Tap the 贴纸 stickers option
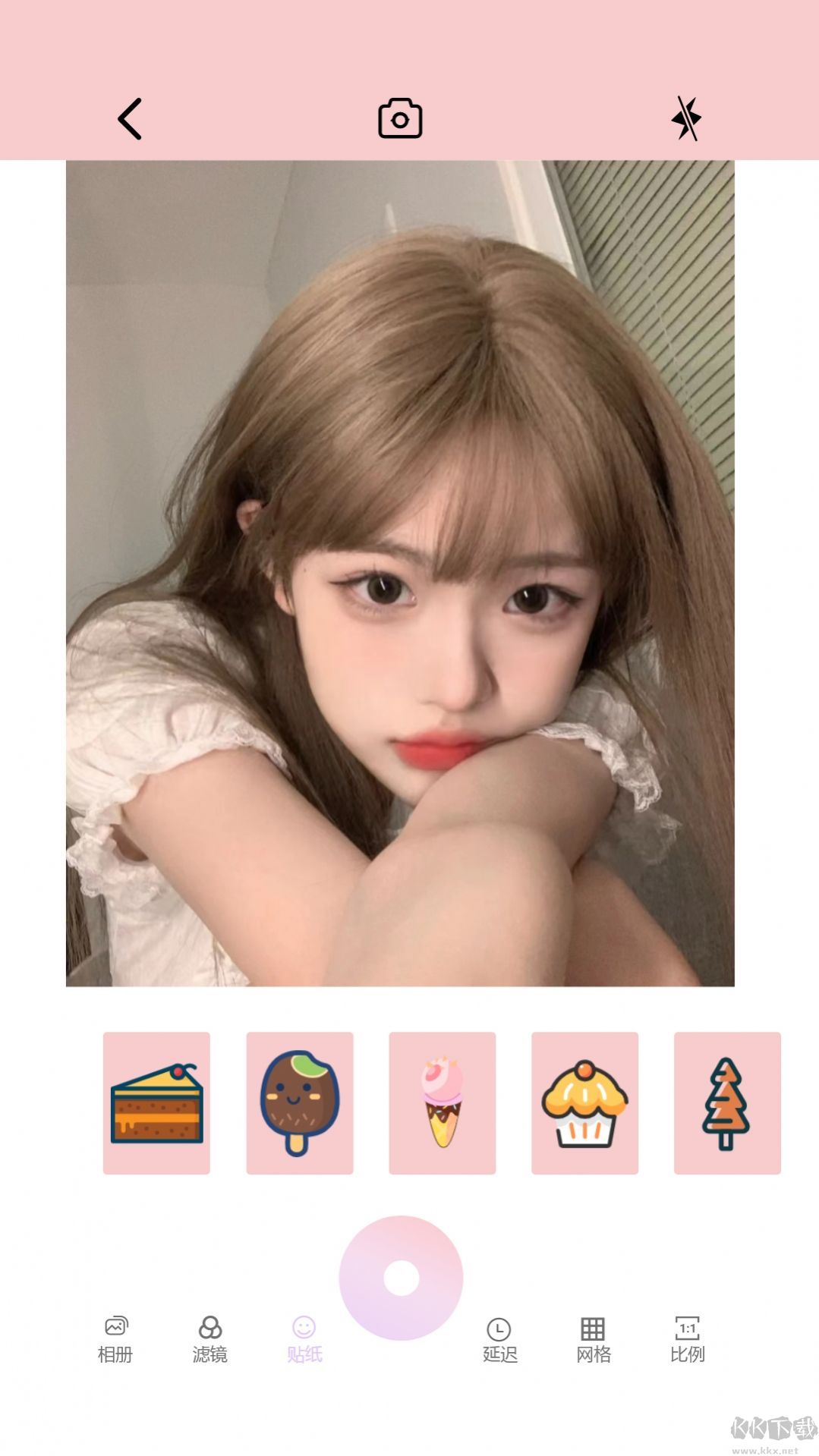 [304, 1339]
